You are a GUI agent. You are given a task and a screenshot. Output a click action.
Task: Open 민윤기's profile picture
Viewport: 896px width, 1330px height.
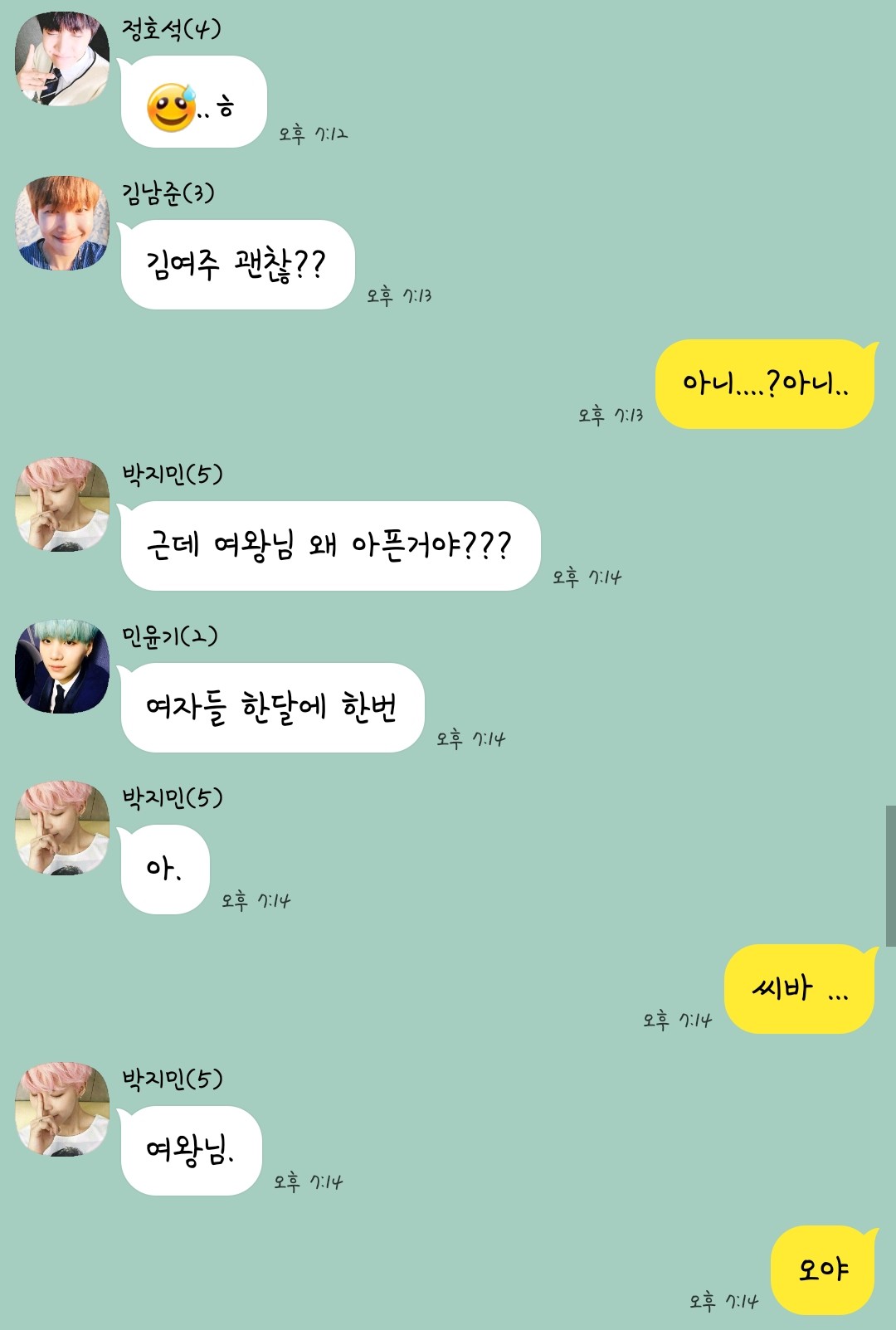coord(62,666)
